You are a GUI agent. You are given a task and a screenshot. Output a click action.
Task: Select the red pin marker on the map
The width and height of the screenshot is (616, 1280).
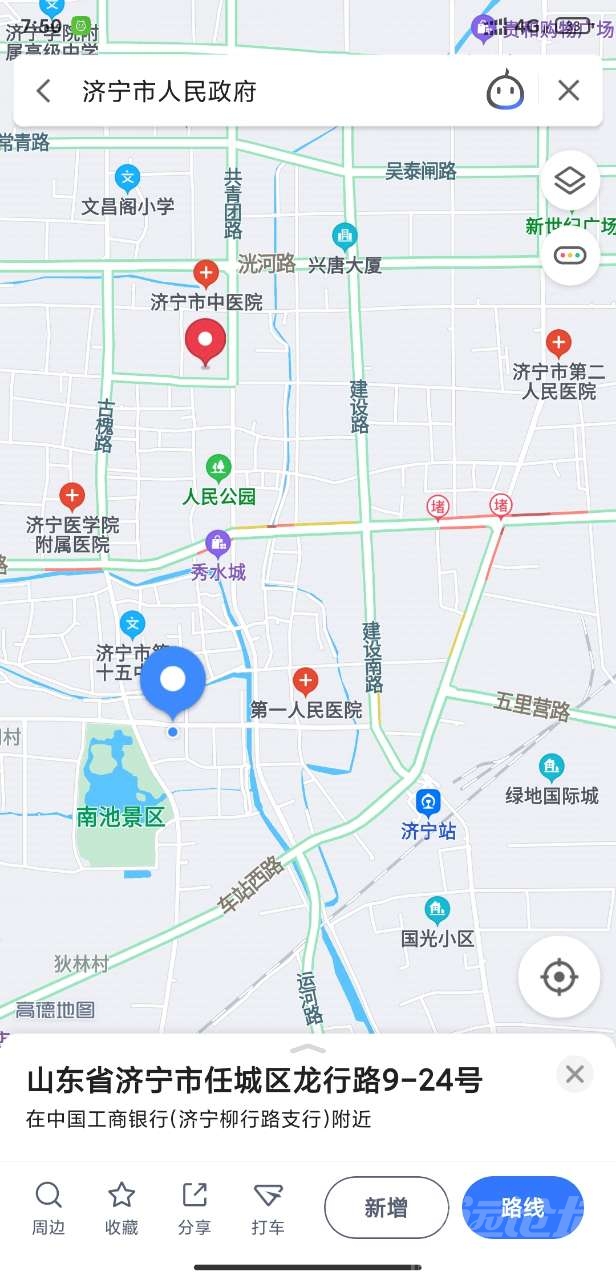[206, 342]
